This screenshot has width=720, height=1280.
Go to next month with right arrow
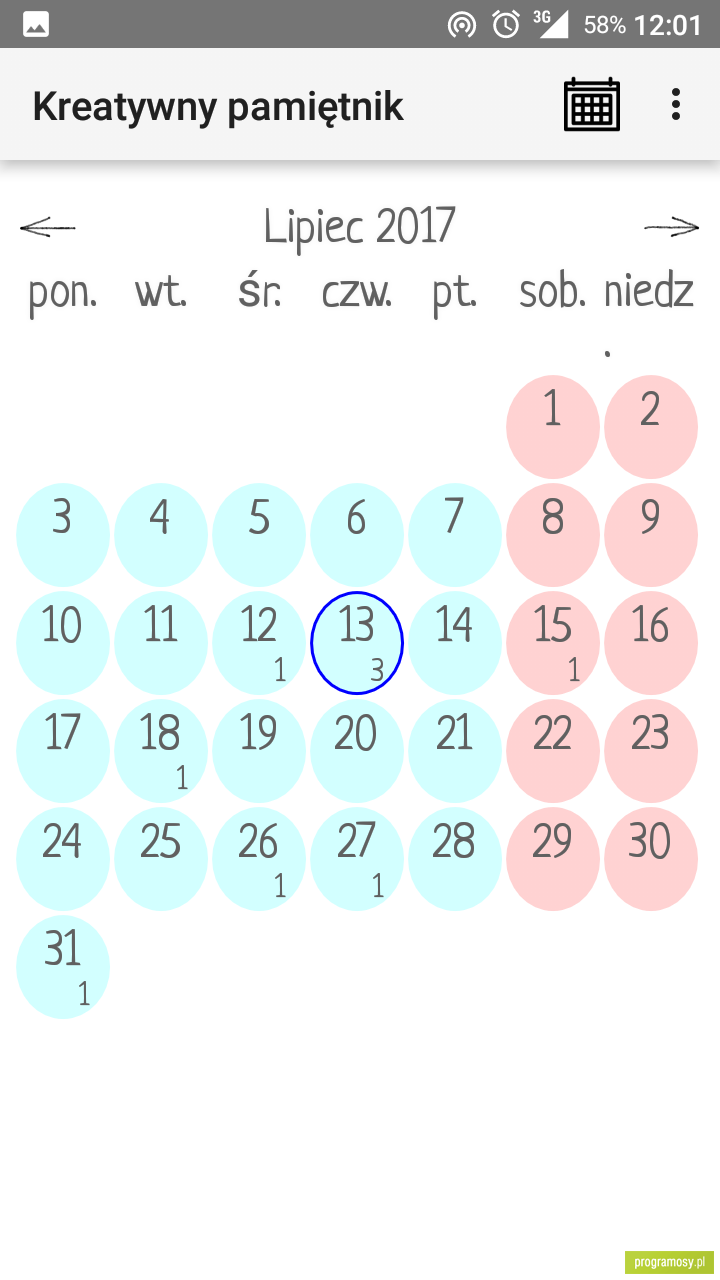click(x=671, y=228)
